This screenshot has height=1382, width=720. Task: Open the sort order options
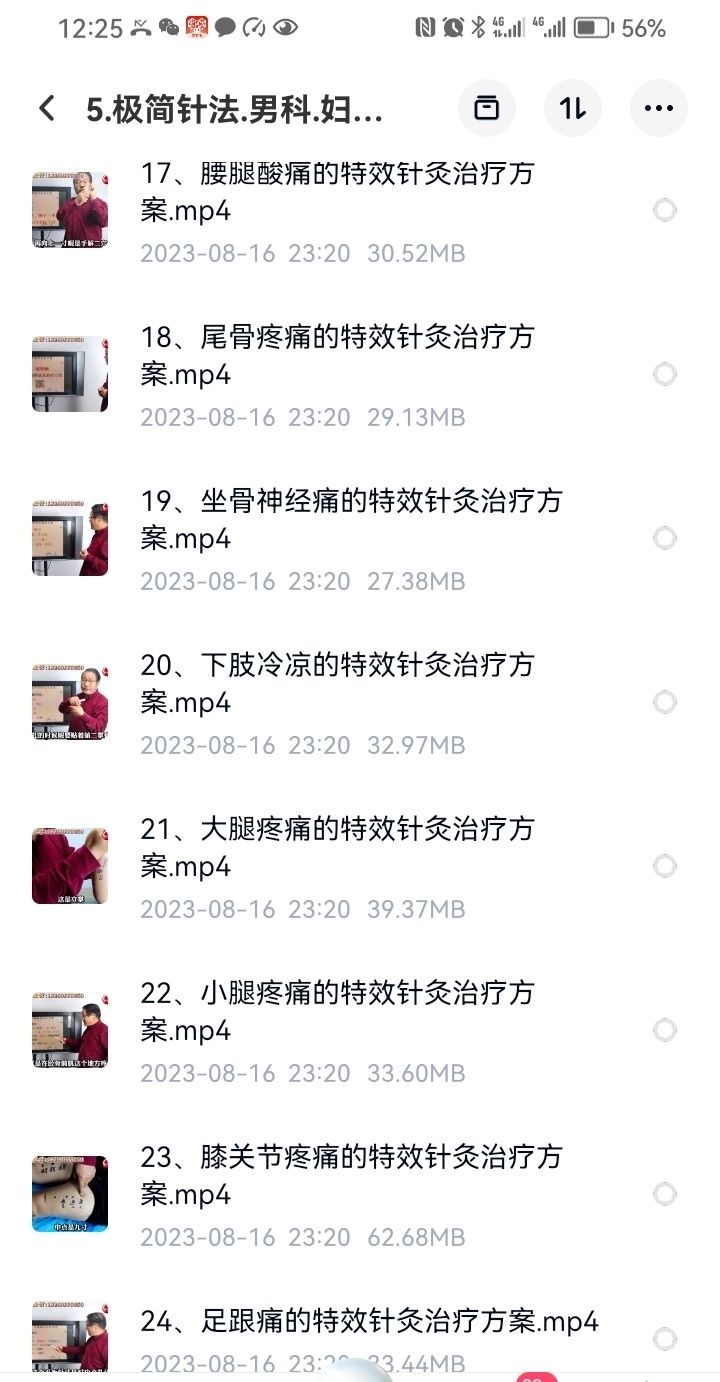(572, 108)
